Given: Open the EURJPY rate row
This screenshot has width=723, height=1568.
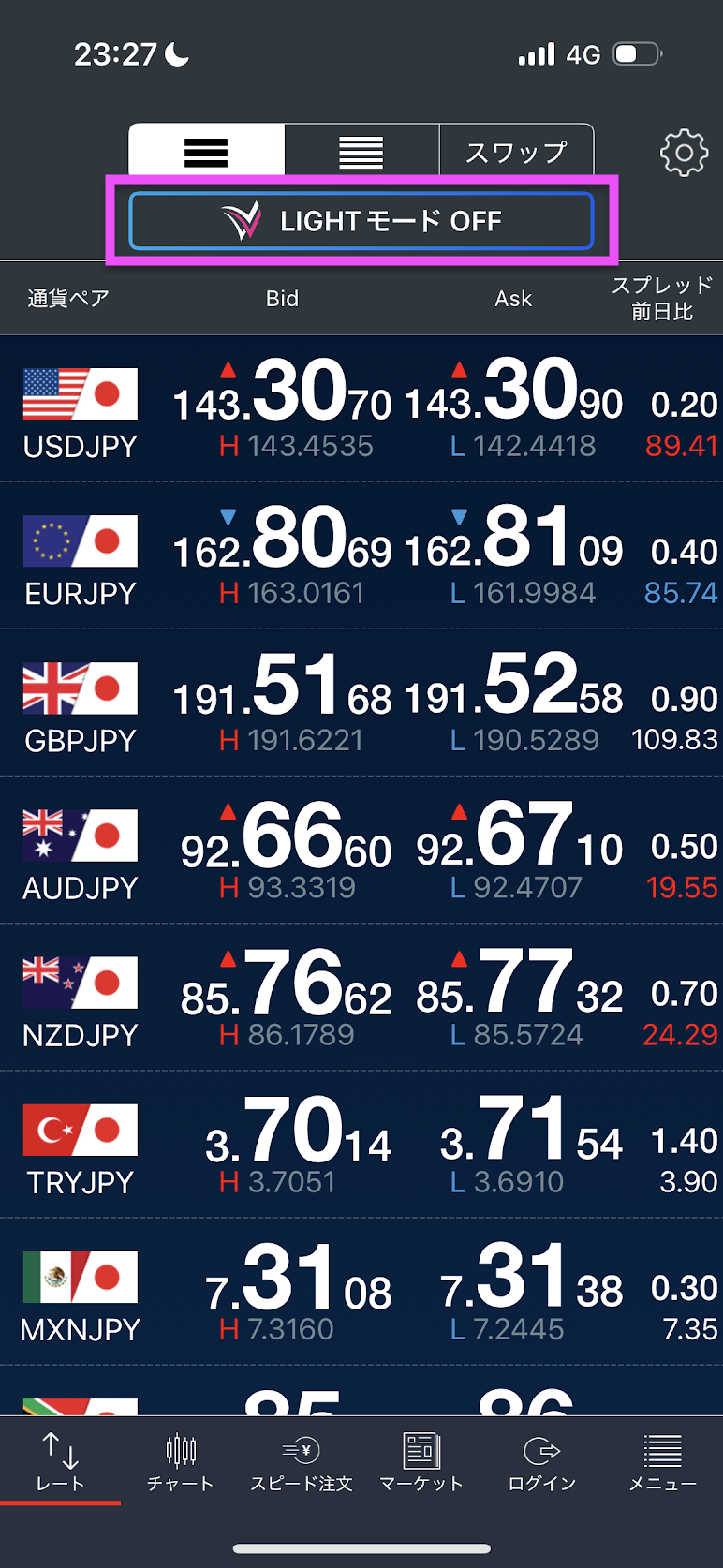Looking at the screenshot, I should point(361,555).
